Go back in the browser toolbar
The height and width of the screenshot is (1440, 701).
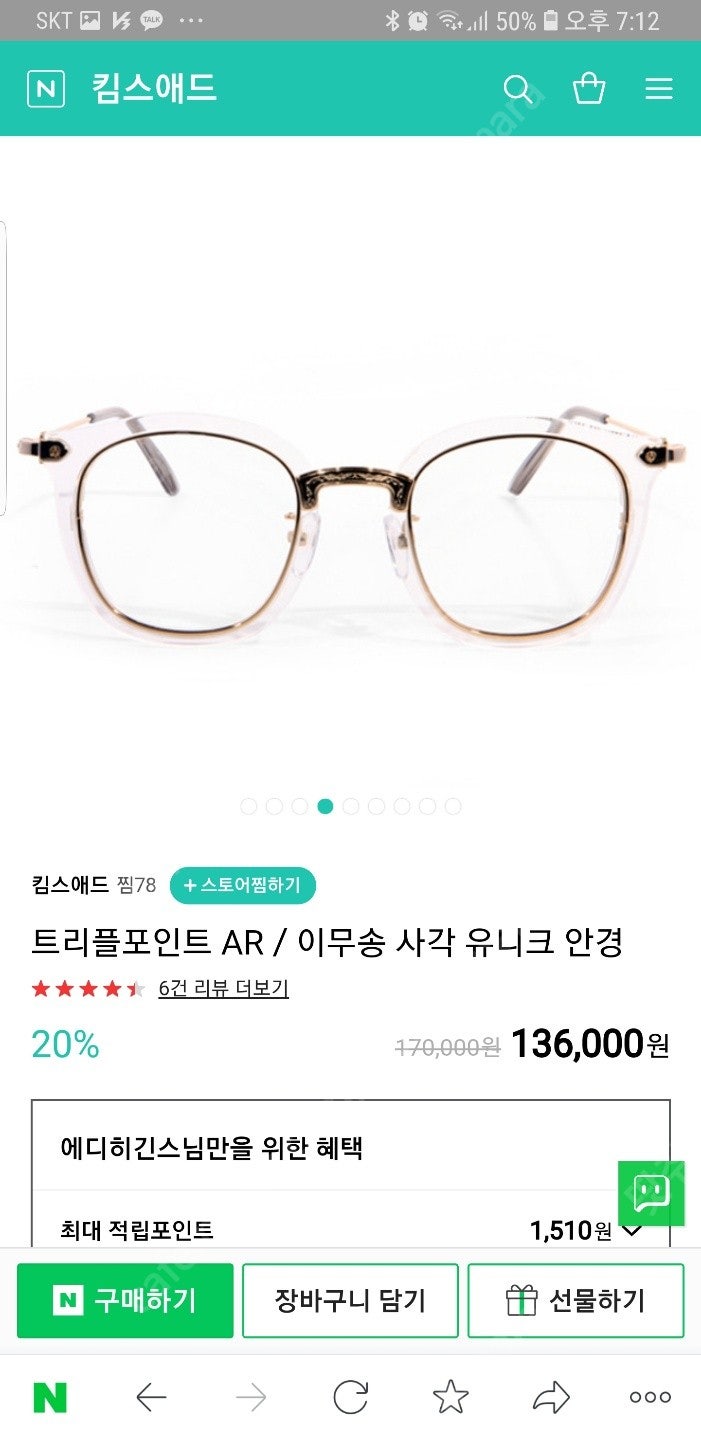[x=151, y=1397]
